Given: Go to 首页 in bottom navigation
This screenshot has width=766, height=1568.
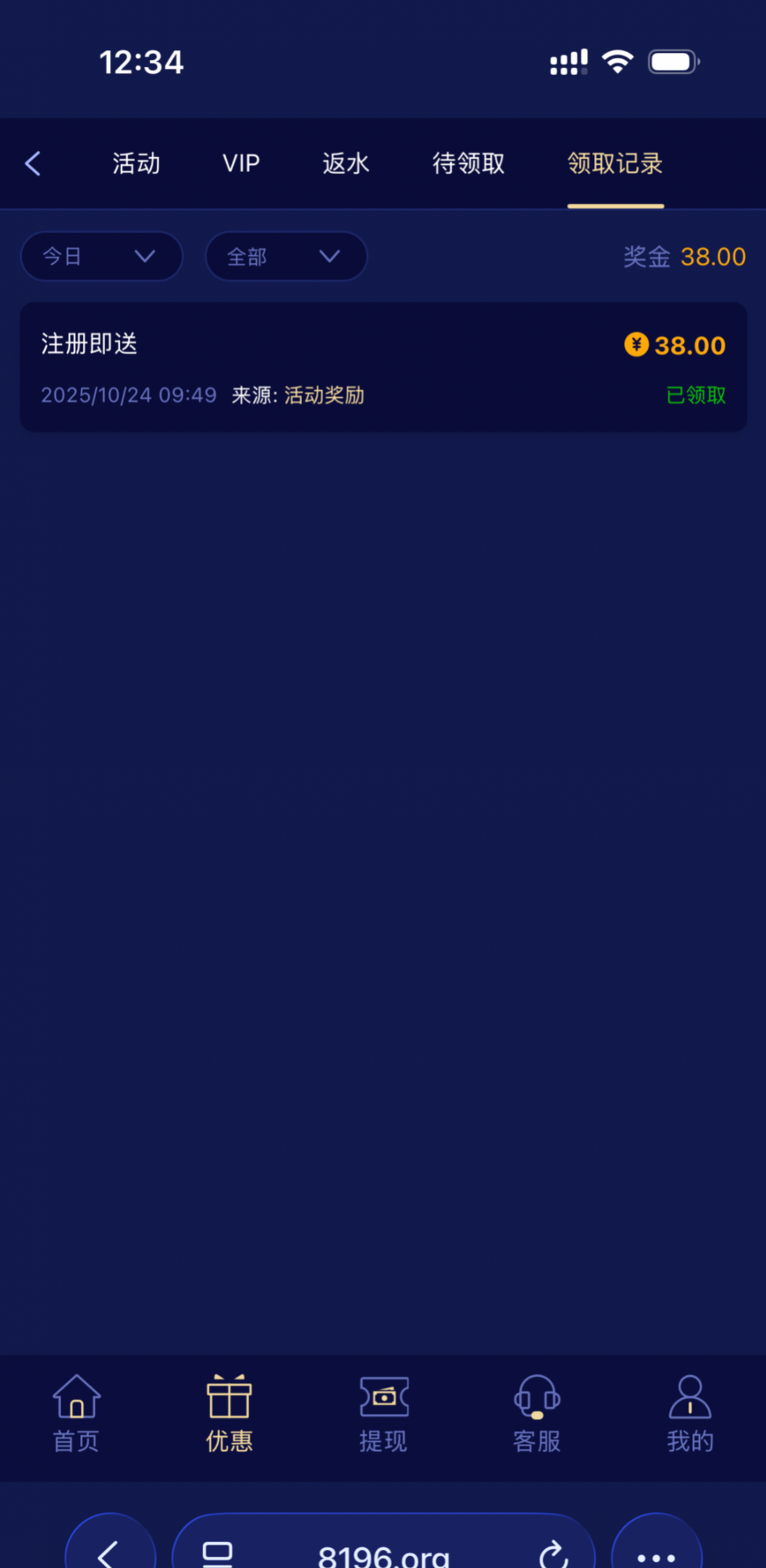Looking at the screenshot, I should pyautogui.click(x=77, y=1413).
